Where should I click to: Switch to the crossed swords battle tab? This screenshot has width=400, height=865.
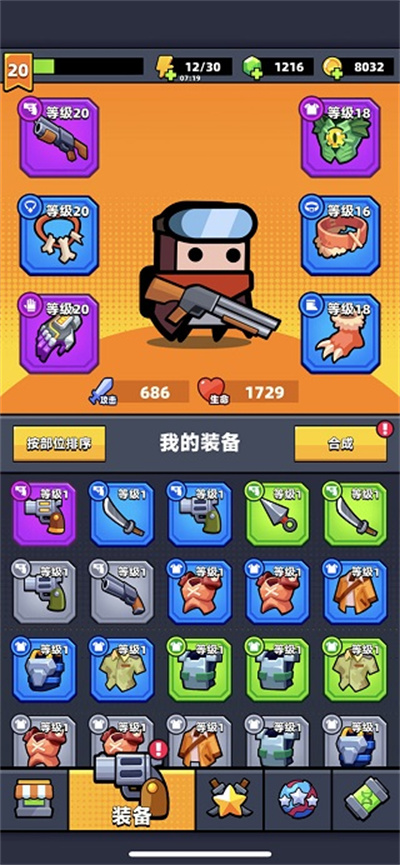(x=230, y=799)
